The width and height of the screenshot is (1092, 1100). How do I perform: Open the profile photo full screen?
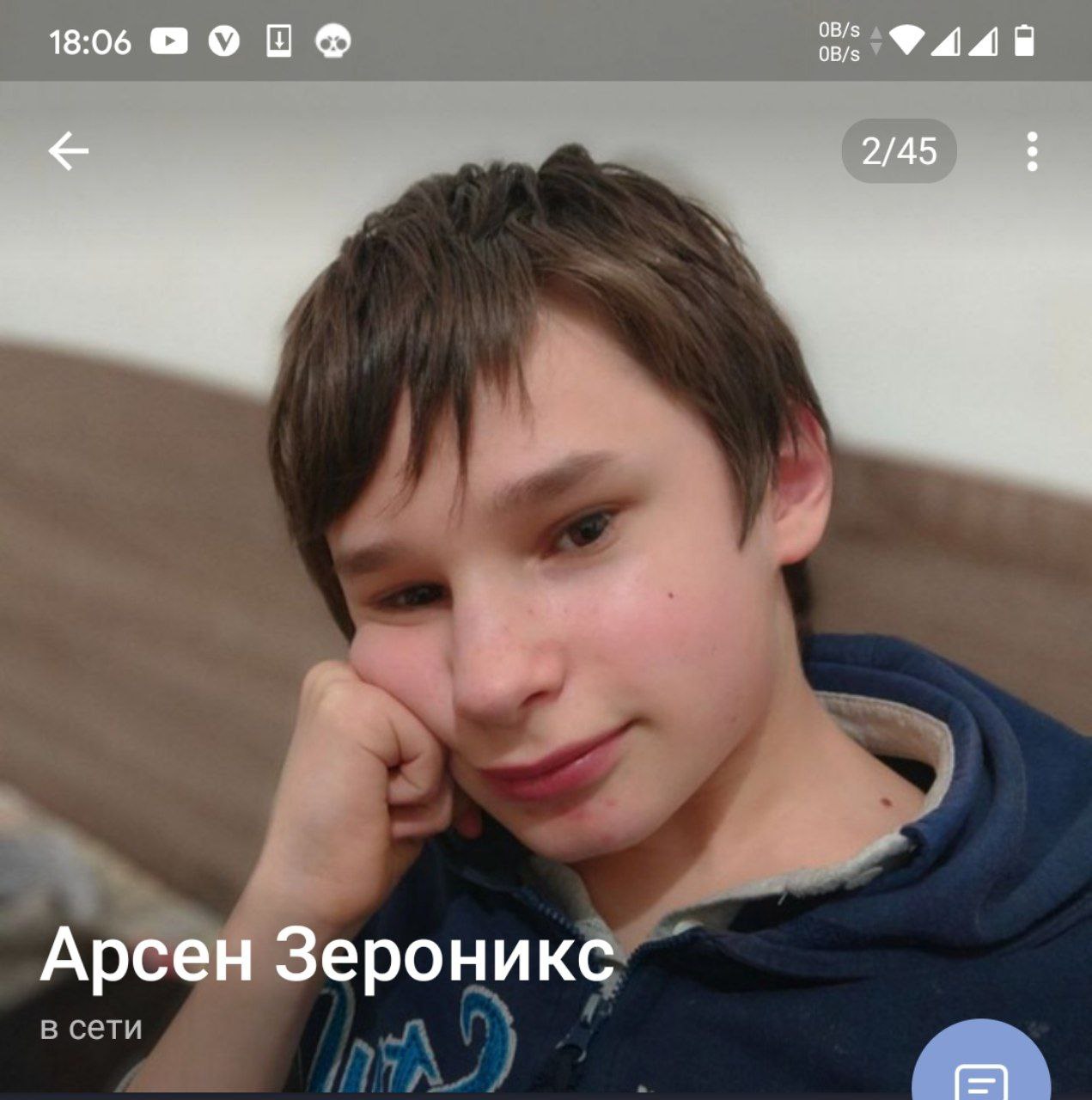[546, 550]
